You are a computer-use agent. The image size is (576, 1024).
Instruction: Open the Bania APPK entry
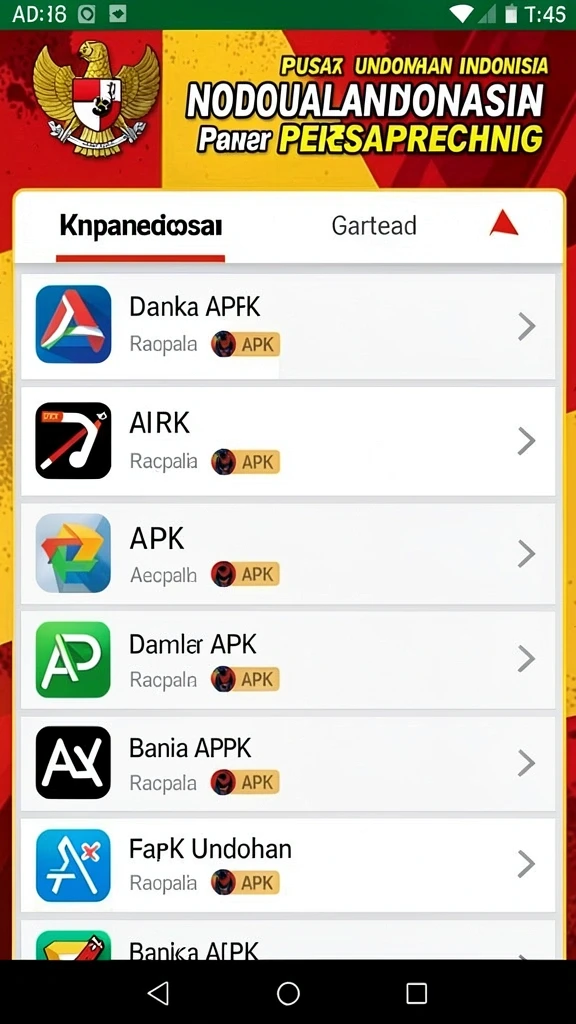coord(288,763)
